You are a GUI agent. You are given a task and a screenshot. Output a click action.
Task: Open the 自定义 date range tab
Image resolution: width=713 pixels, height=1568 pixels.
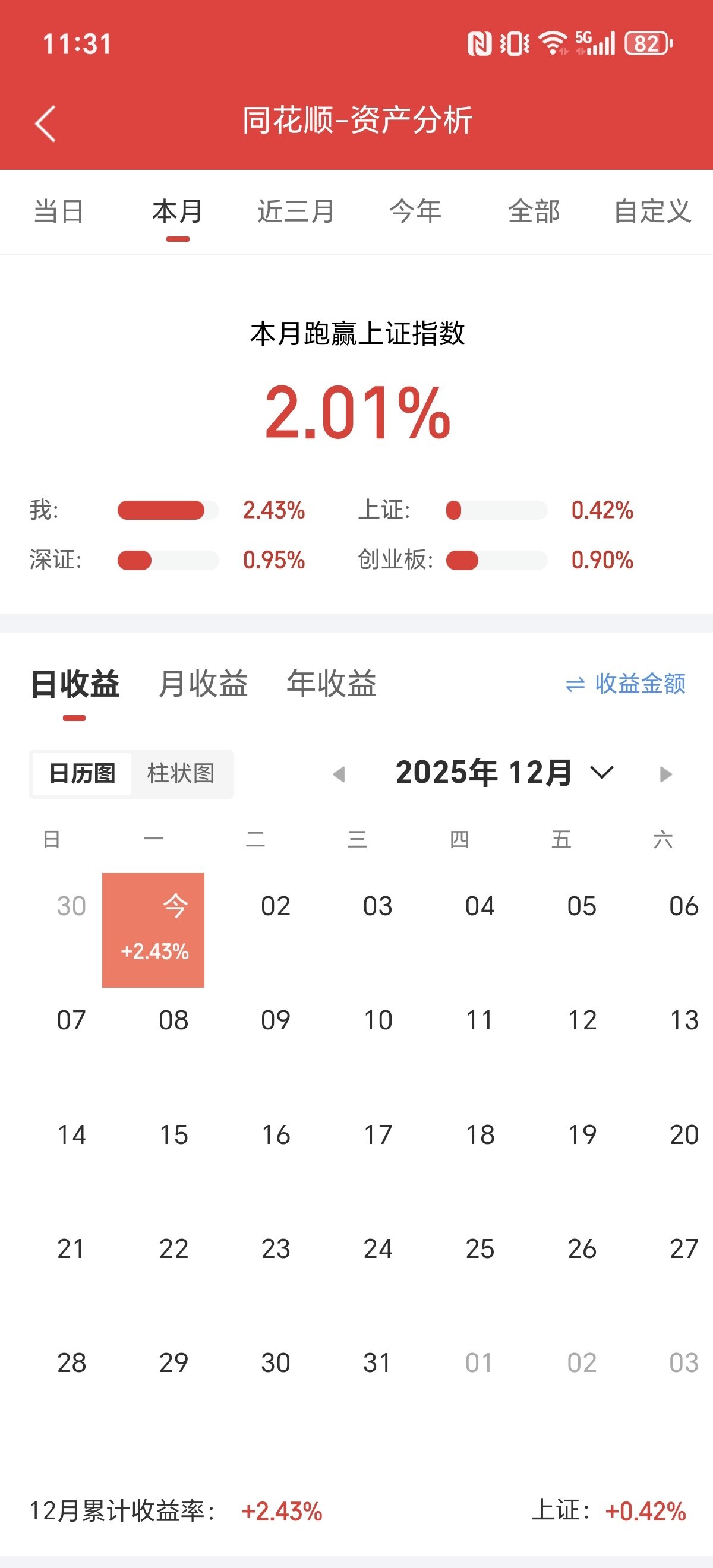652,212
